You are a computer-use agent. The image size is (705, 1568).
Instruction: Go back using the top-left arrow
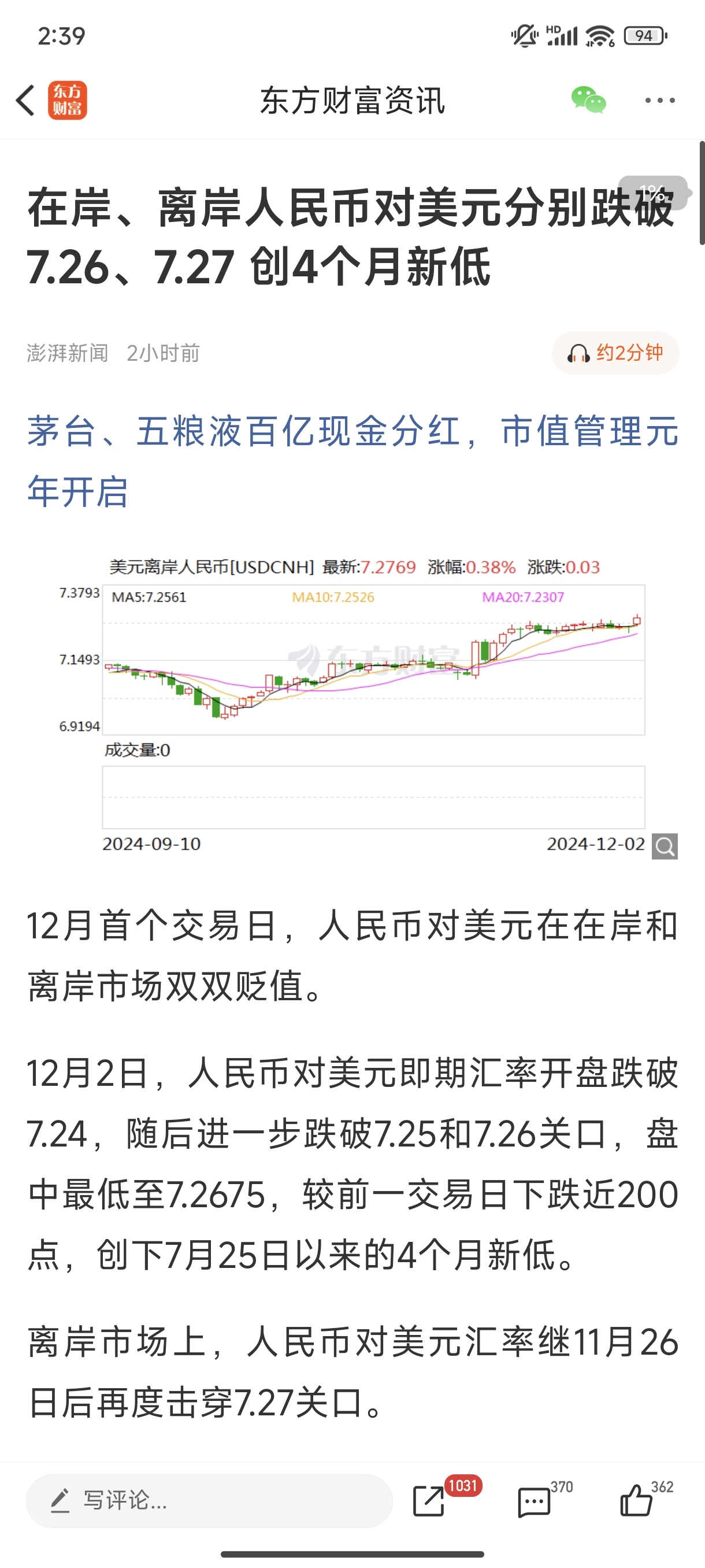pyautogui.click(x=25, y=101)
